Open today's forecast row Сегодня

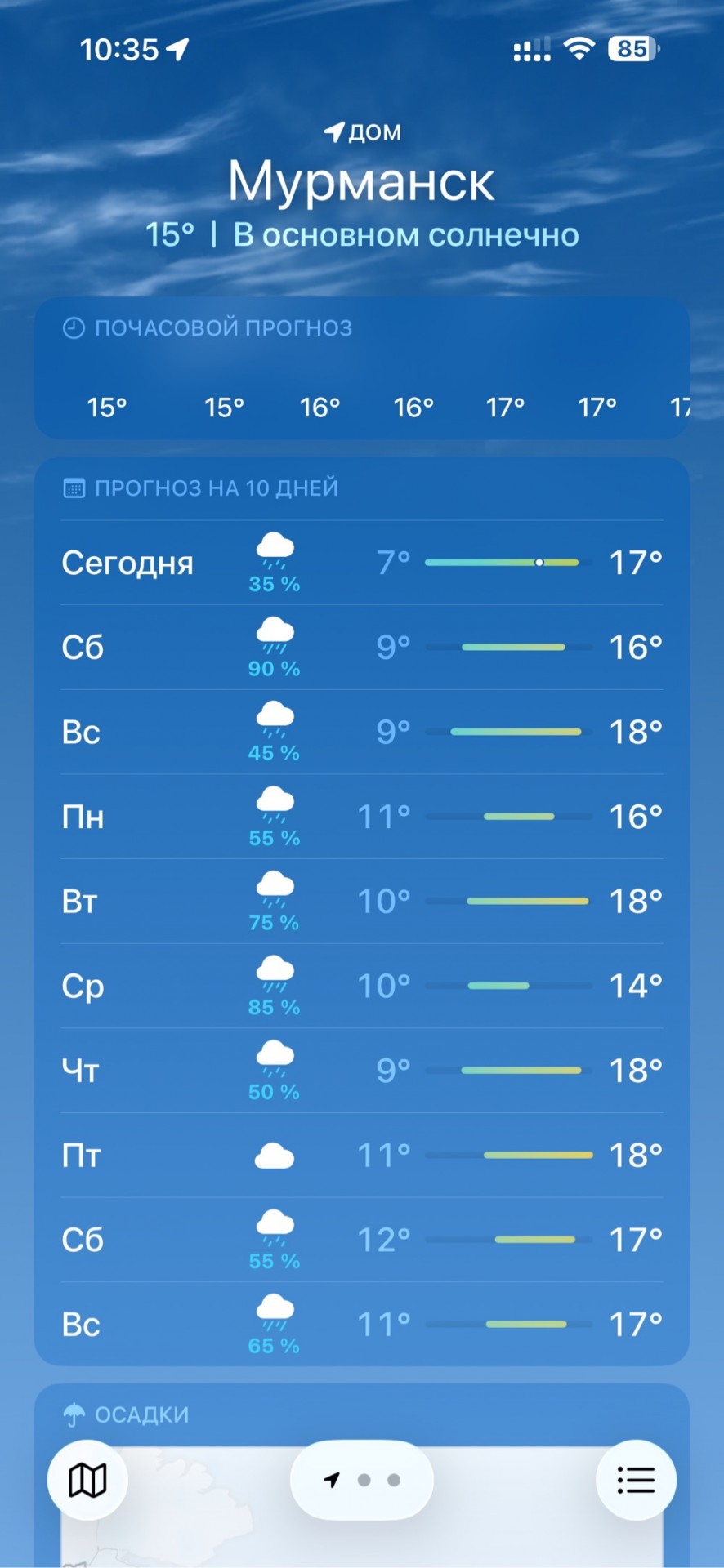[x=362, y=563]
